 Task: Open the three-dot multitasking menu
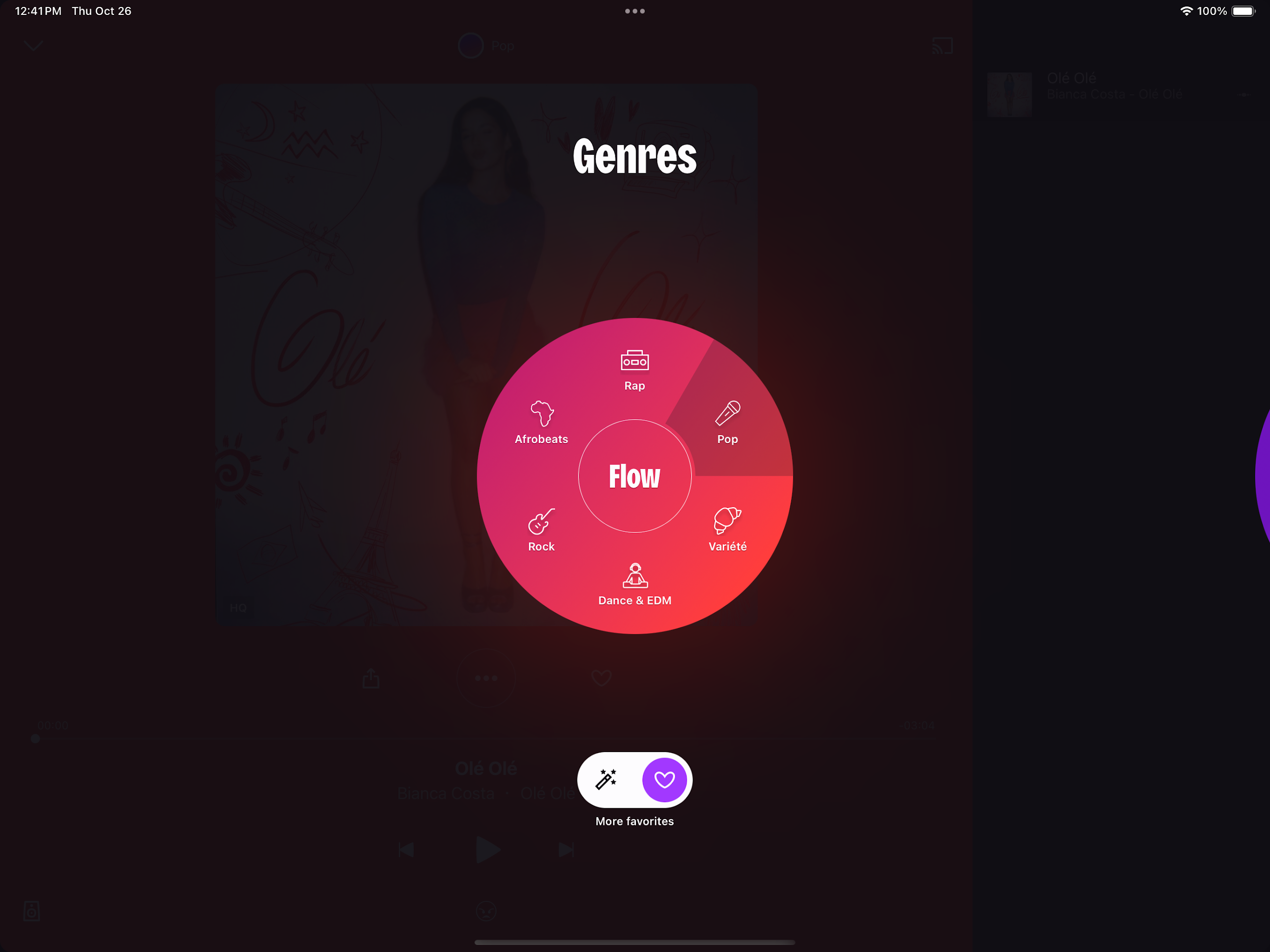[x=635, y=11]
